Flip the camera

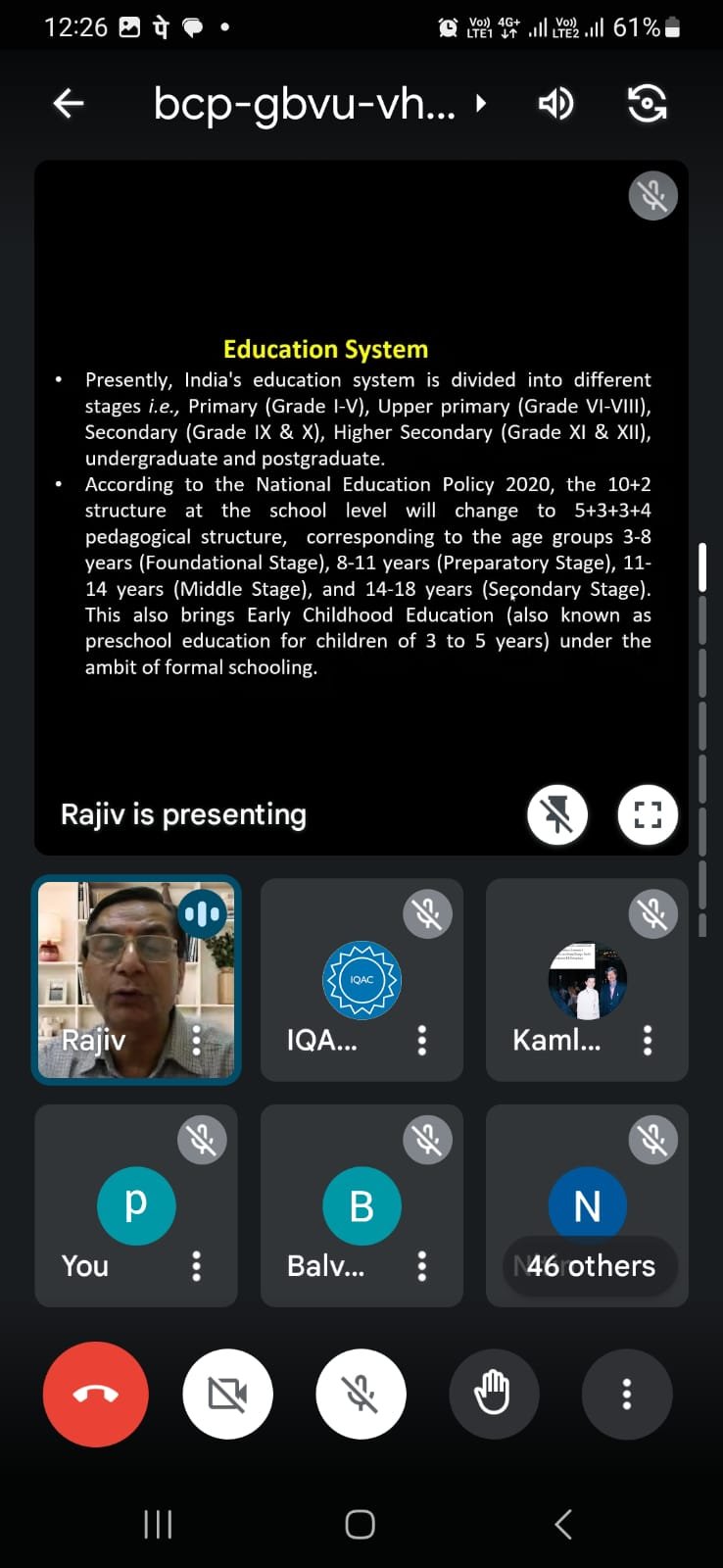(x=647, y=103)
